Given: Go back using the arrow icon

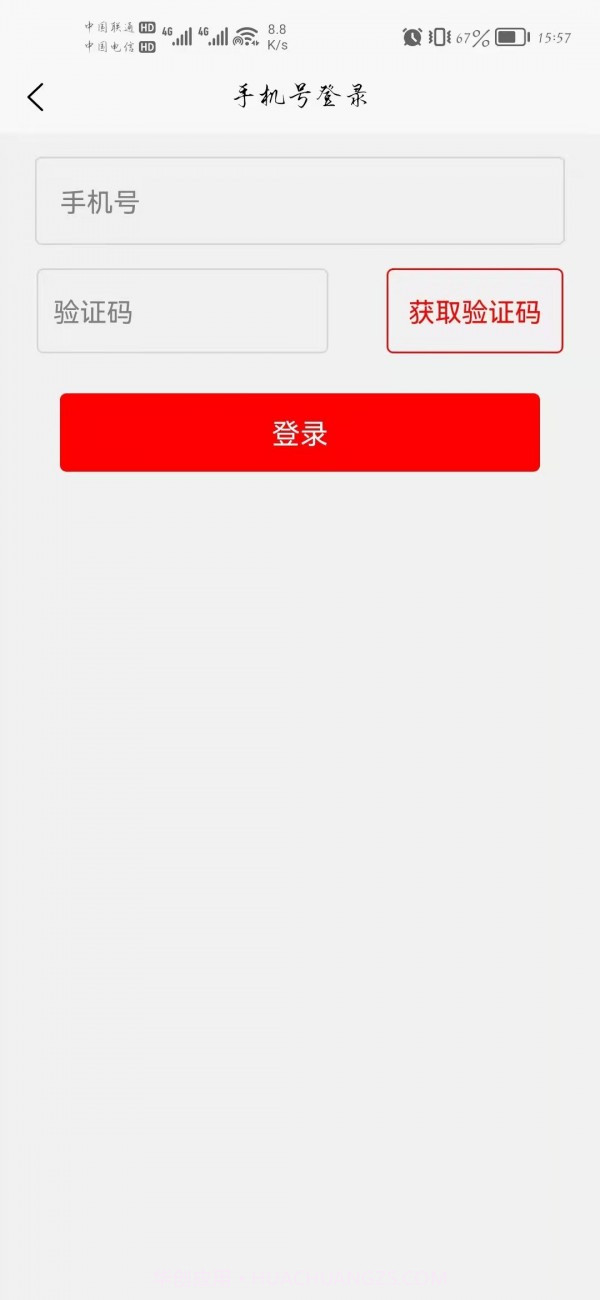Looking at the screenshot, I should [x=36, y=97].
